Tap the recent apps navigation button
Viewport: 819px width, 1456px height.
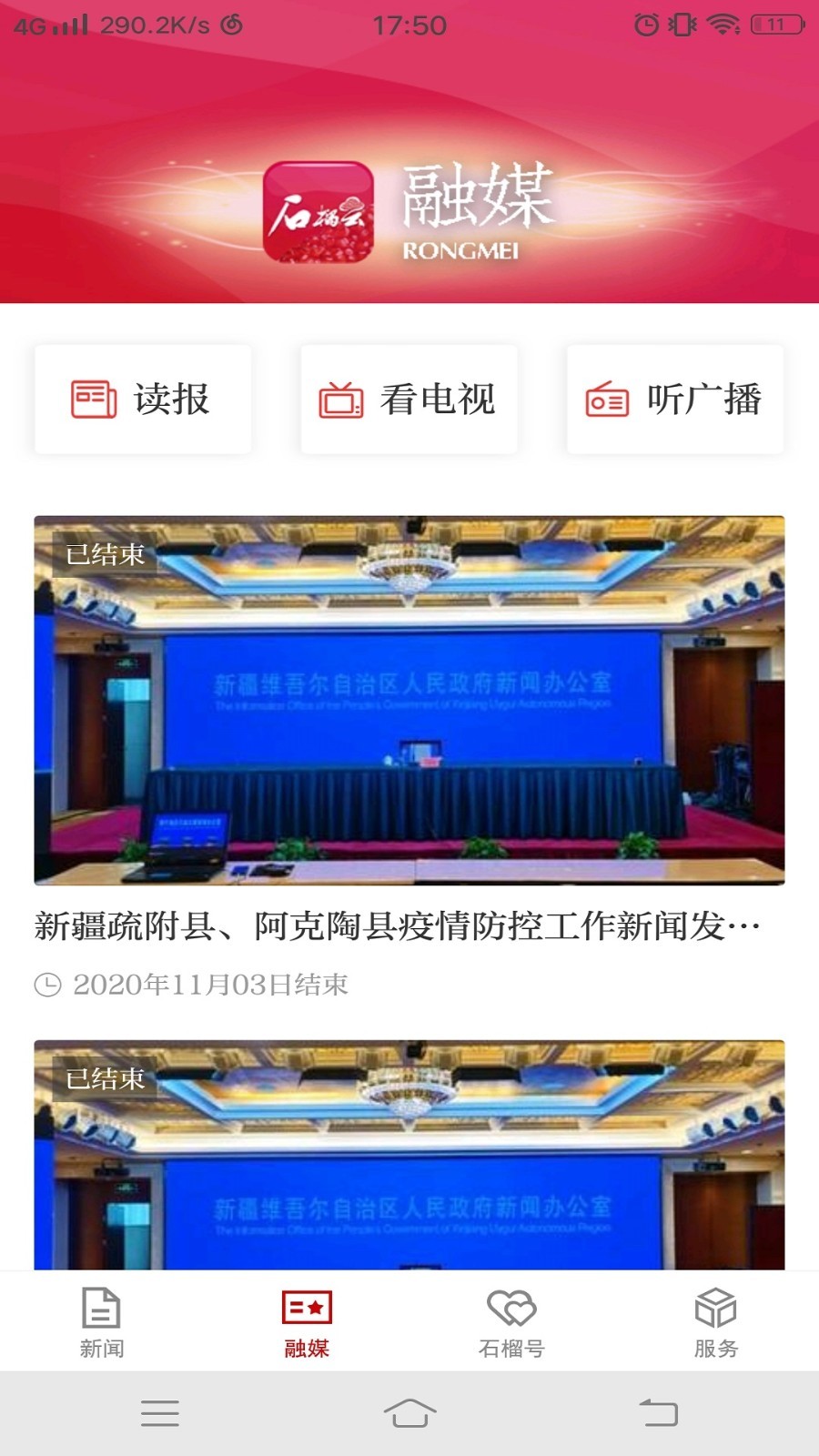click(x=160, y=1411)
